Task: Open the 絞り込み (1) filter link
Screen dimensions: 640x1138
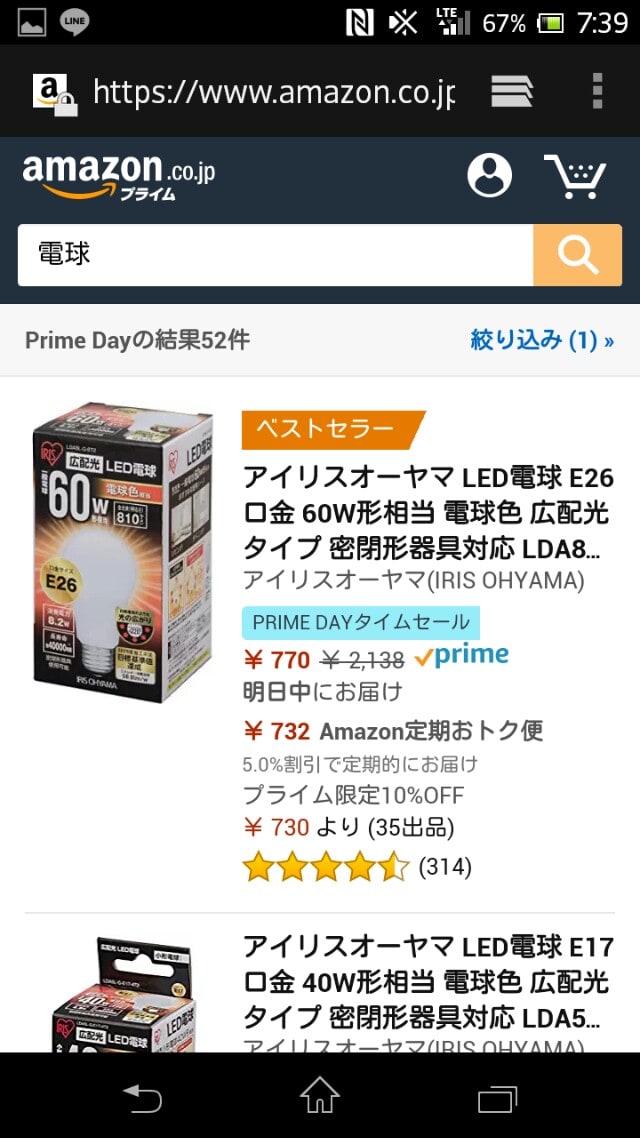Action: click(541, 340)
